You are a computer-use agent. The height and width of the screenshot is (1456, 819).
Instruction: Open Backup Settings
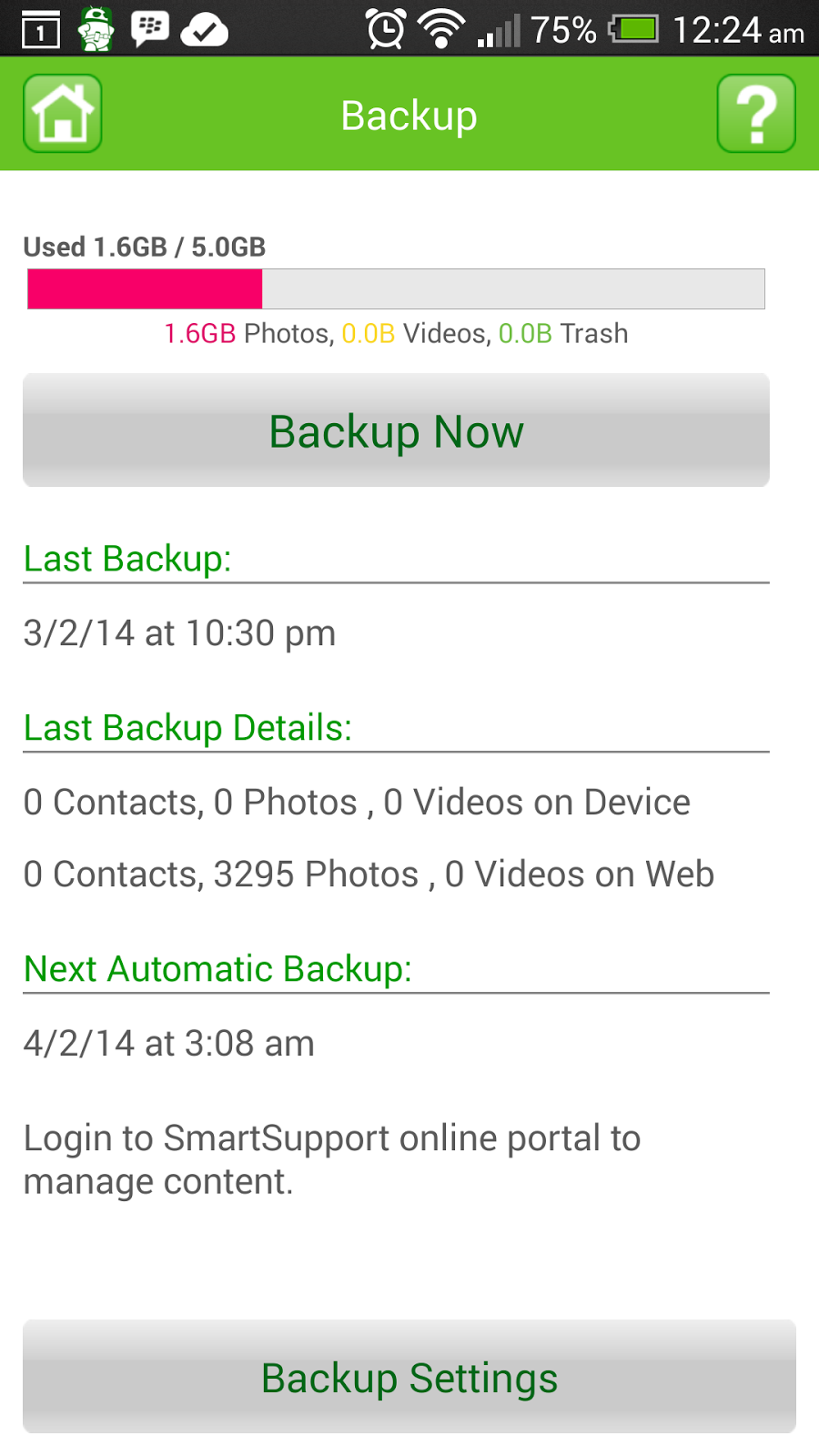[409, 1377]
